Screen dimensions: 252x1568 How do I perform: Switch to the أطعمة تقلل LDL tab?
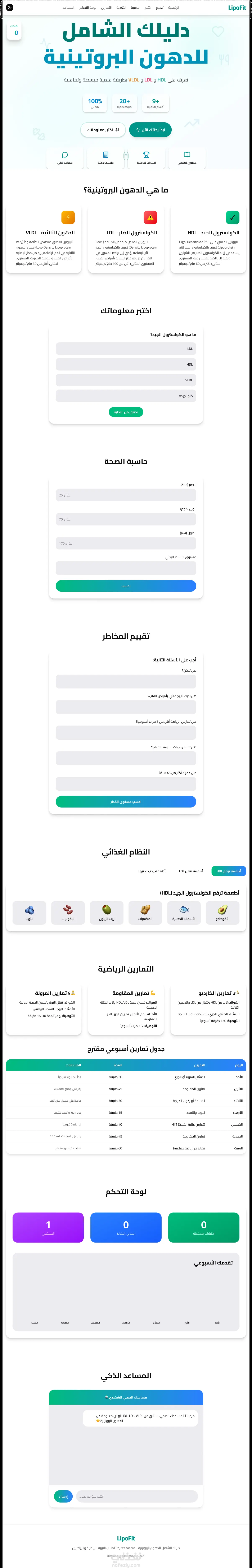tap(191, 871)
